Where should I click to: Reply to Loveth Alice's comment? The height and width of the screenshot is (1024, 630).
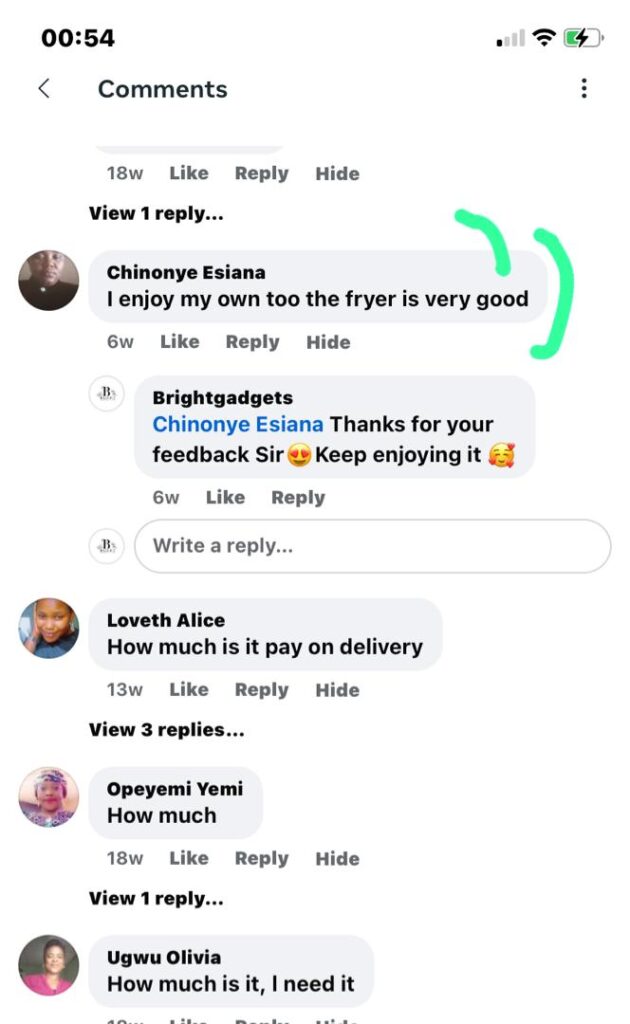[261, 690]
